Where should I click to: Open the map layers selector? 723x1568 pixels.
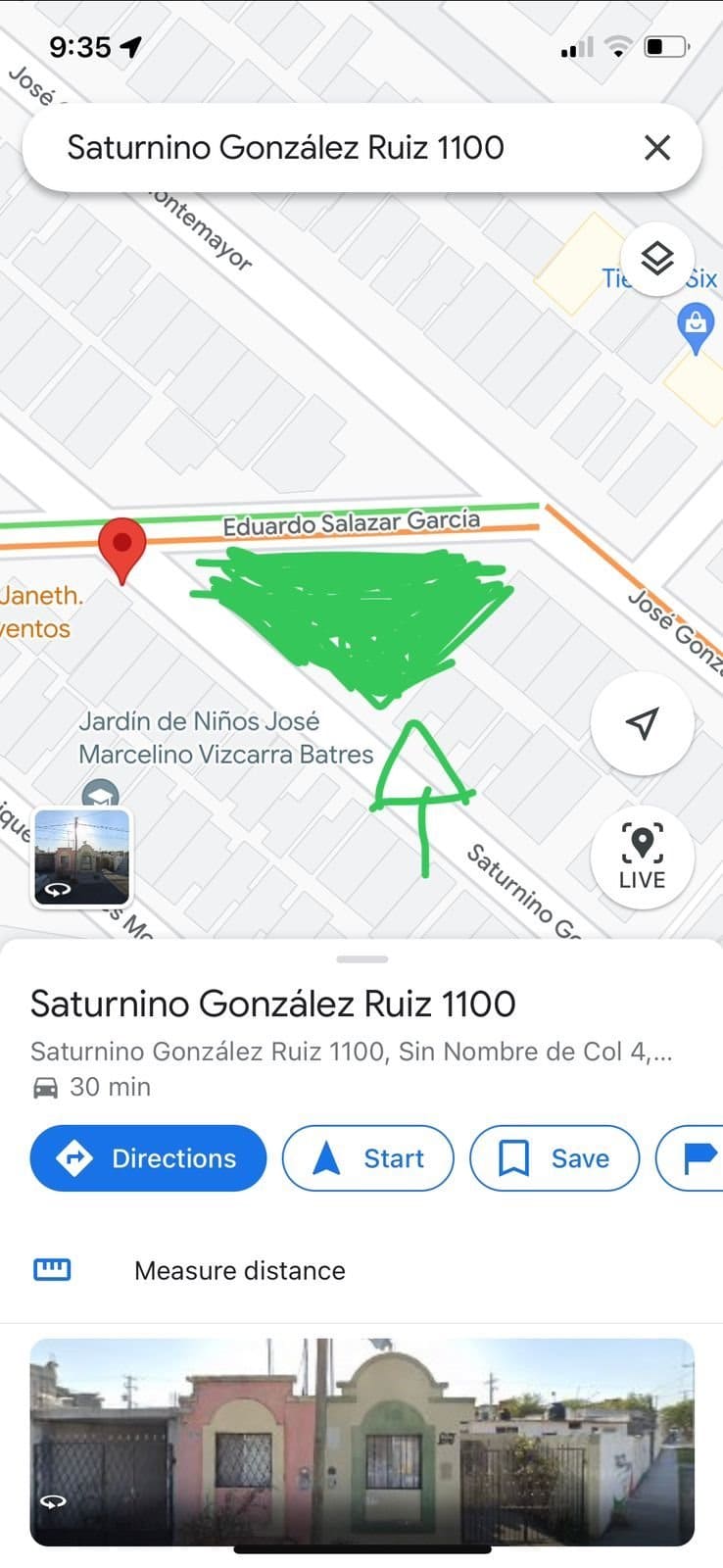tap(657, 260)
